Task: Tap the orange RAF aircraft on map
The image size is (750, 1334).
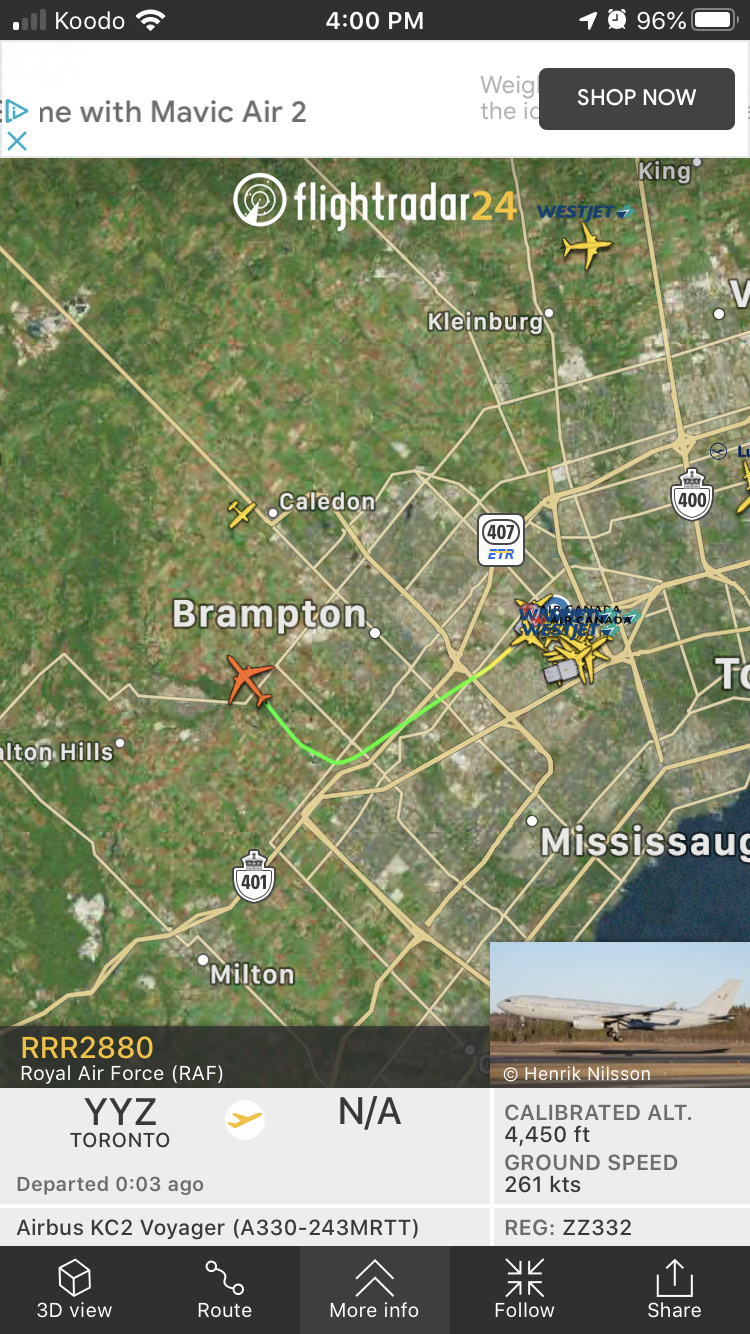Action: coord(248,681)
